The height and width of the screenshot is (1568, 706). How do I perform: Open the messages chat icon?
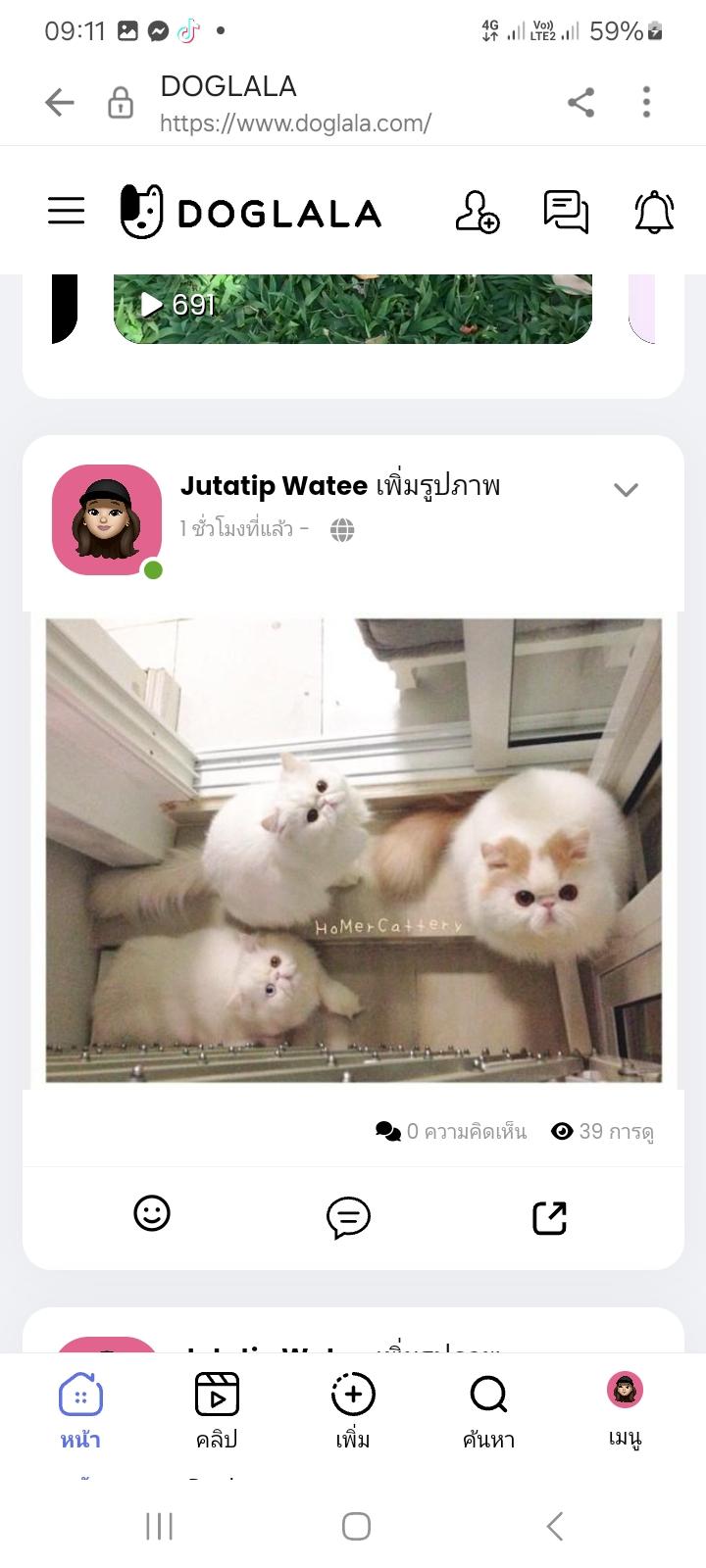[x=566, y=211]
